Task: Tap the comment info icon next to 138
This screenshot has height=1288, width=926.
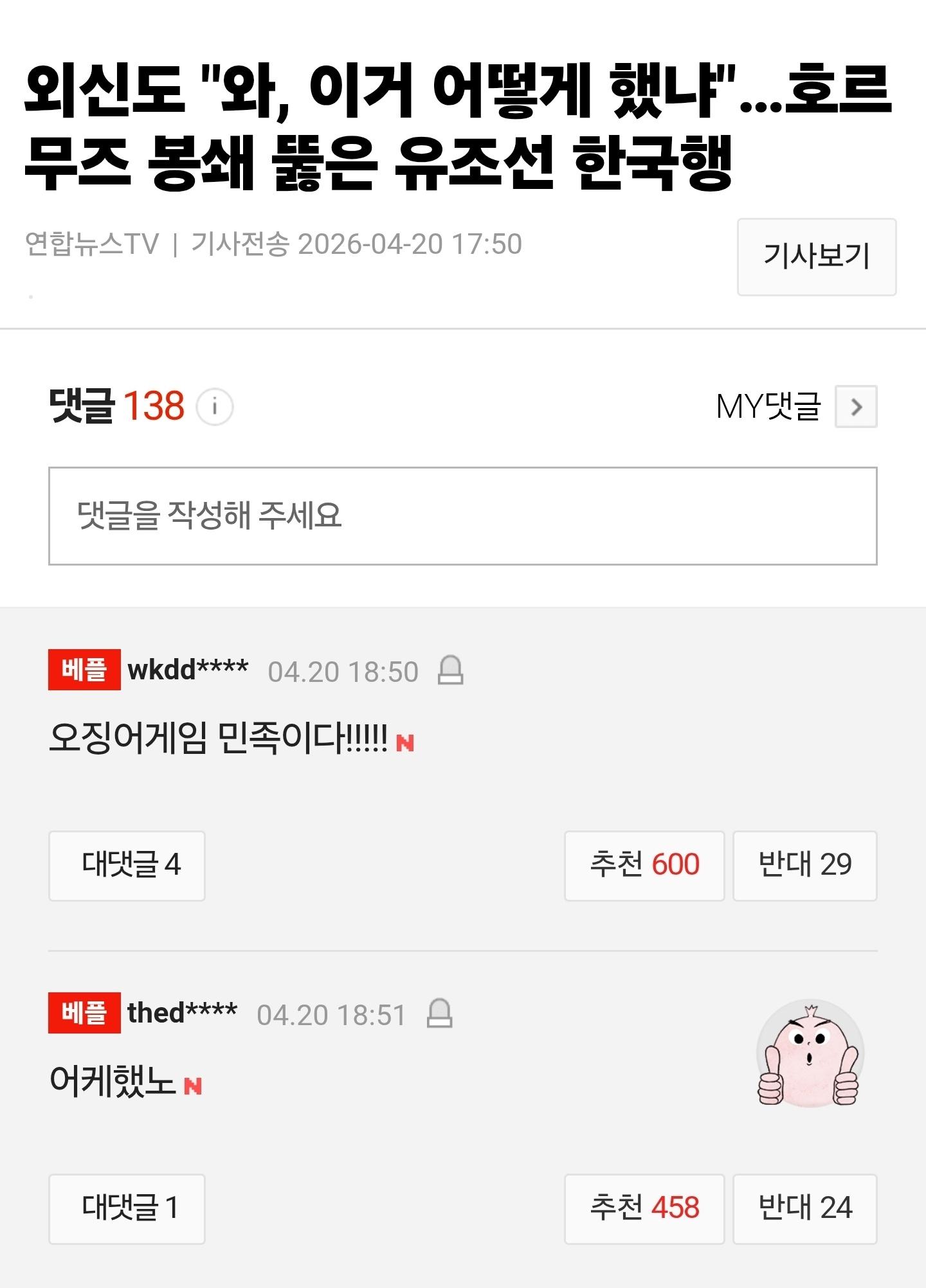Action: pyautogui.click(x=214, y=407)
